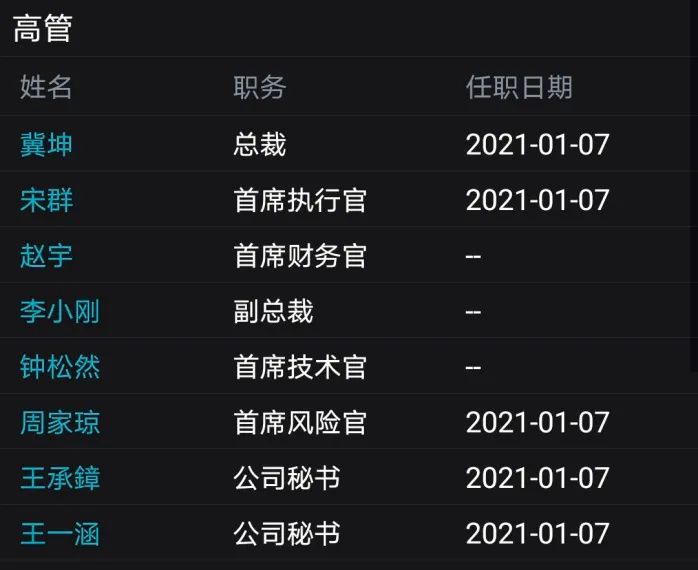Open executive profile of 冀坤
Screen dimensions: 698x570
pos(46,145)
